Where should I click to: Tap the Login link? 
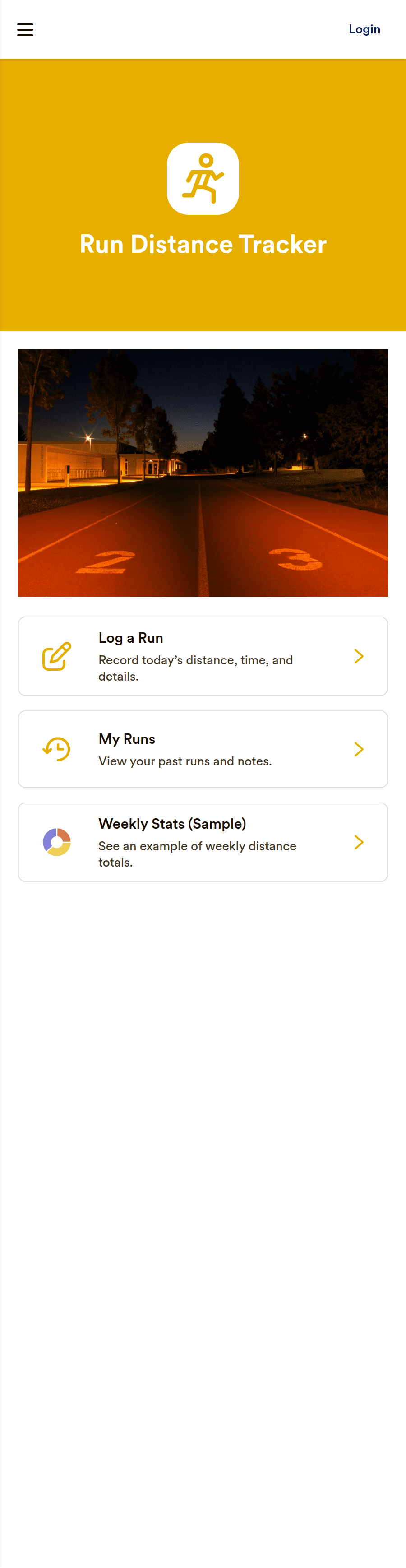point(364,29)
